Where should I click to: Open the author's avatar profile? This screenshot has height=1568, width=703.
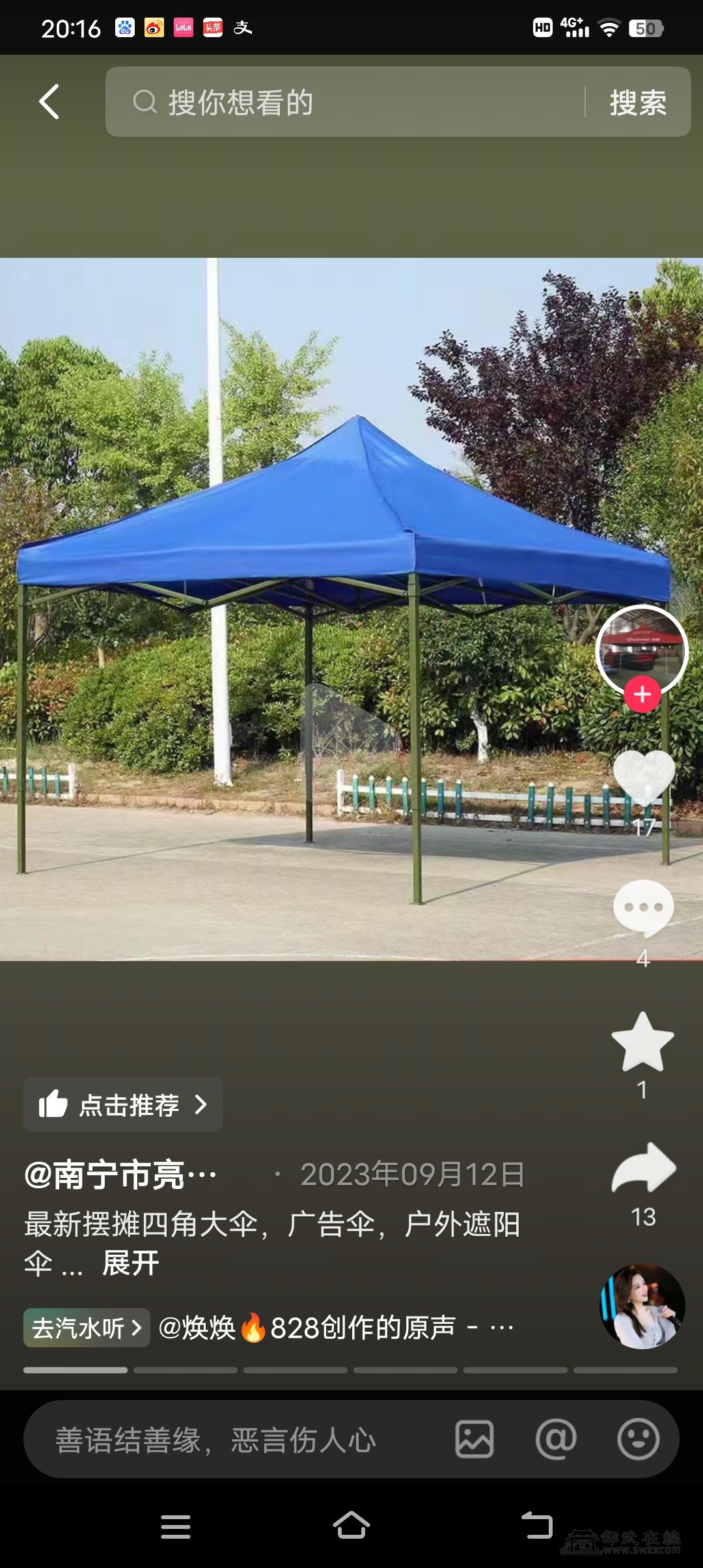(641, 649)
